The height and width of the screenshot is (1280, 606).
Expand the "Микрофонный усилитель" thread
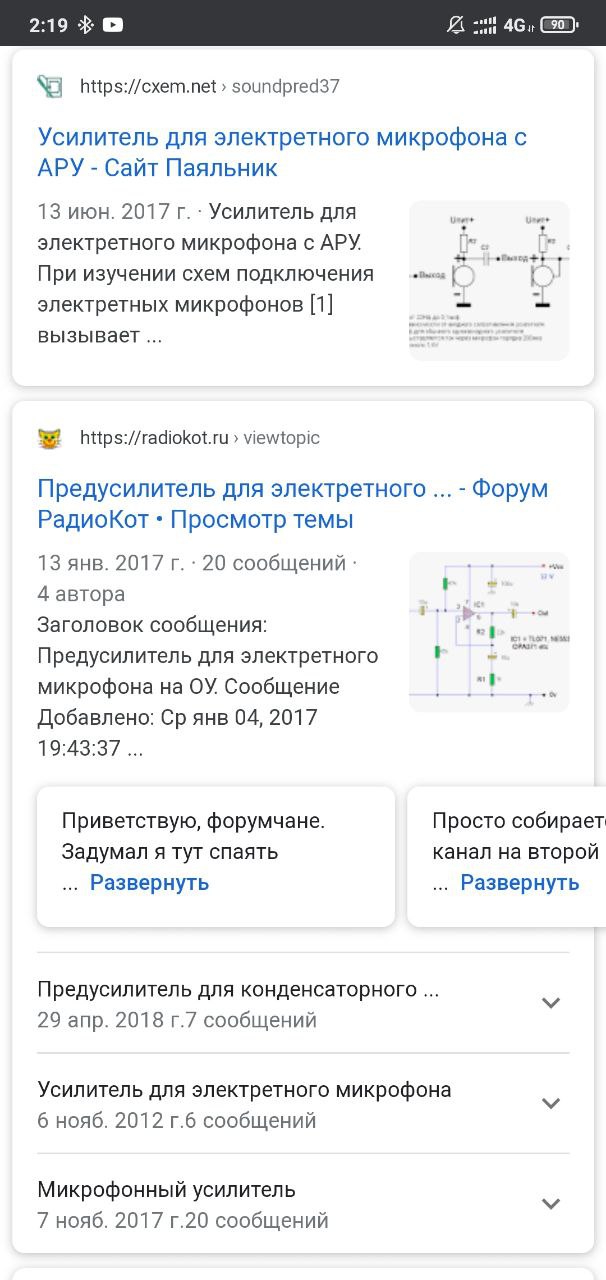click(x=550, y=1204)
